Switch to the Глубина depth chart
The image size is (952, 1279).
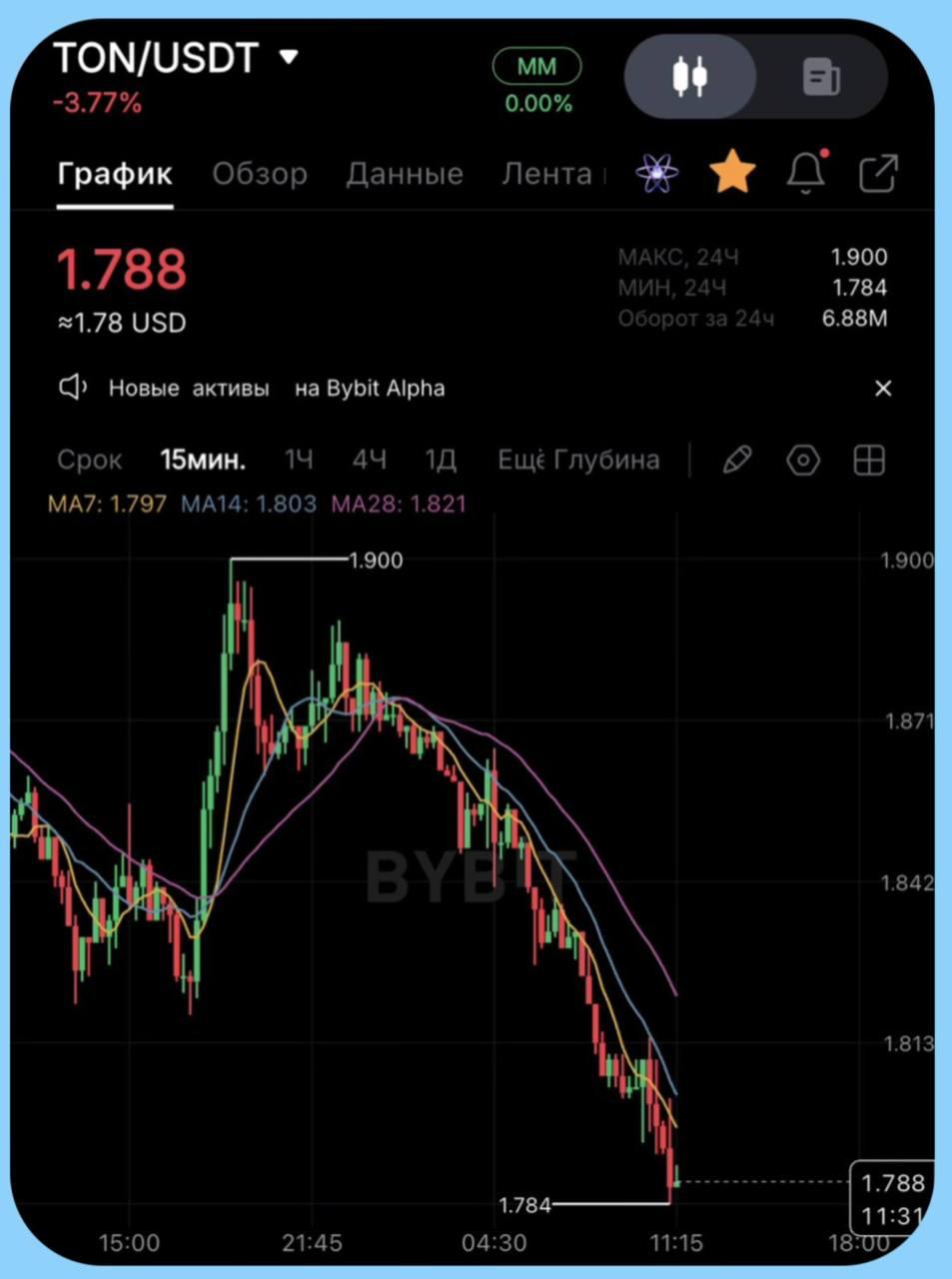606,460
